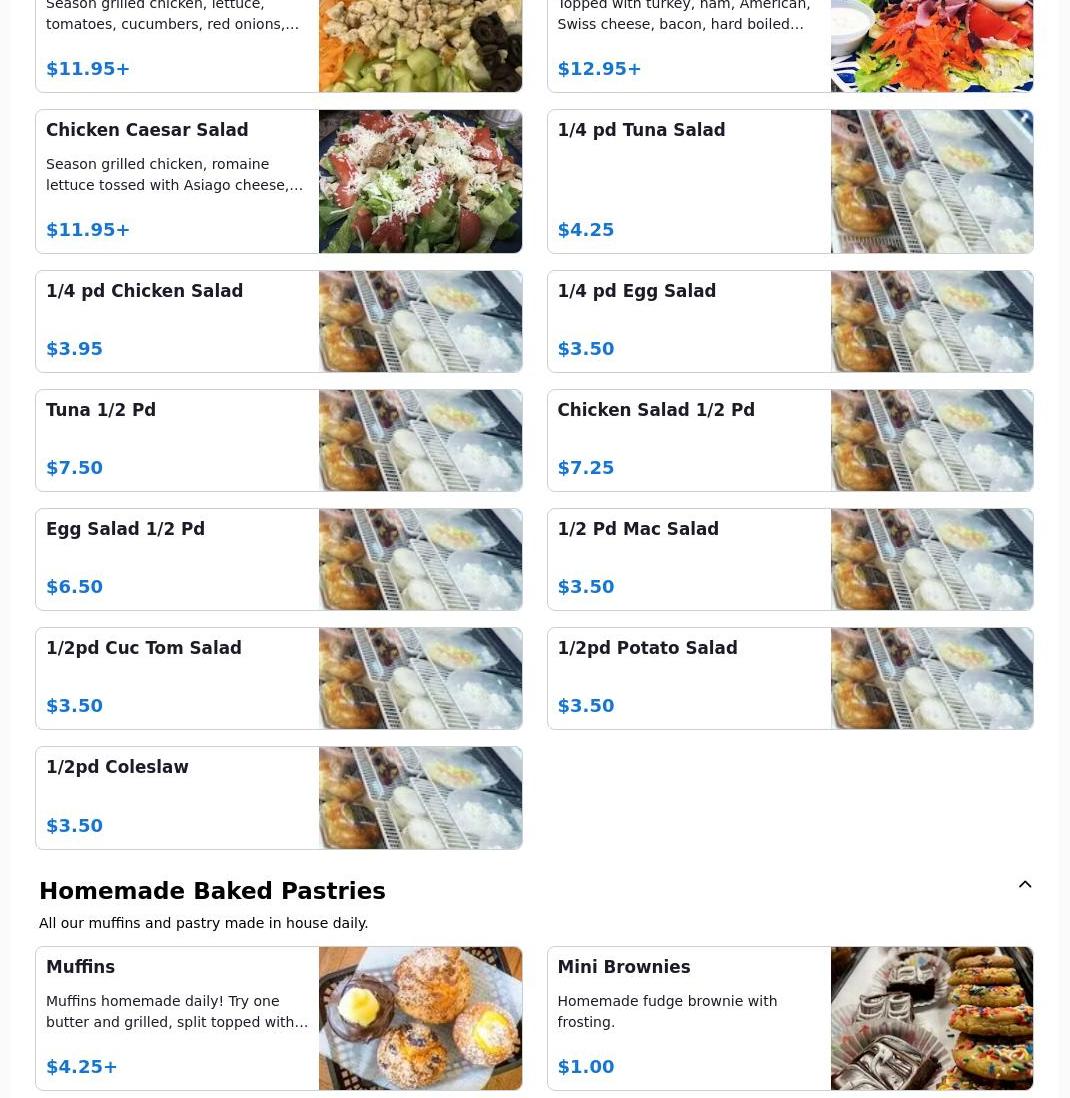Collapse the Homemade Baked Pastries section

[x=1025, y=885]
